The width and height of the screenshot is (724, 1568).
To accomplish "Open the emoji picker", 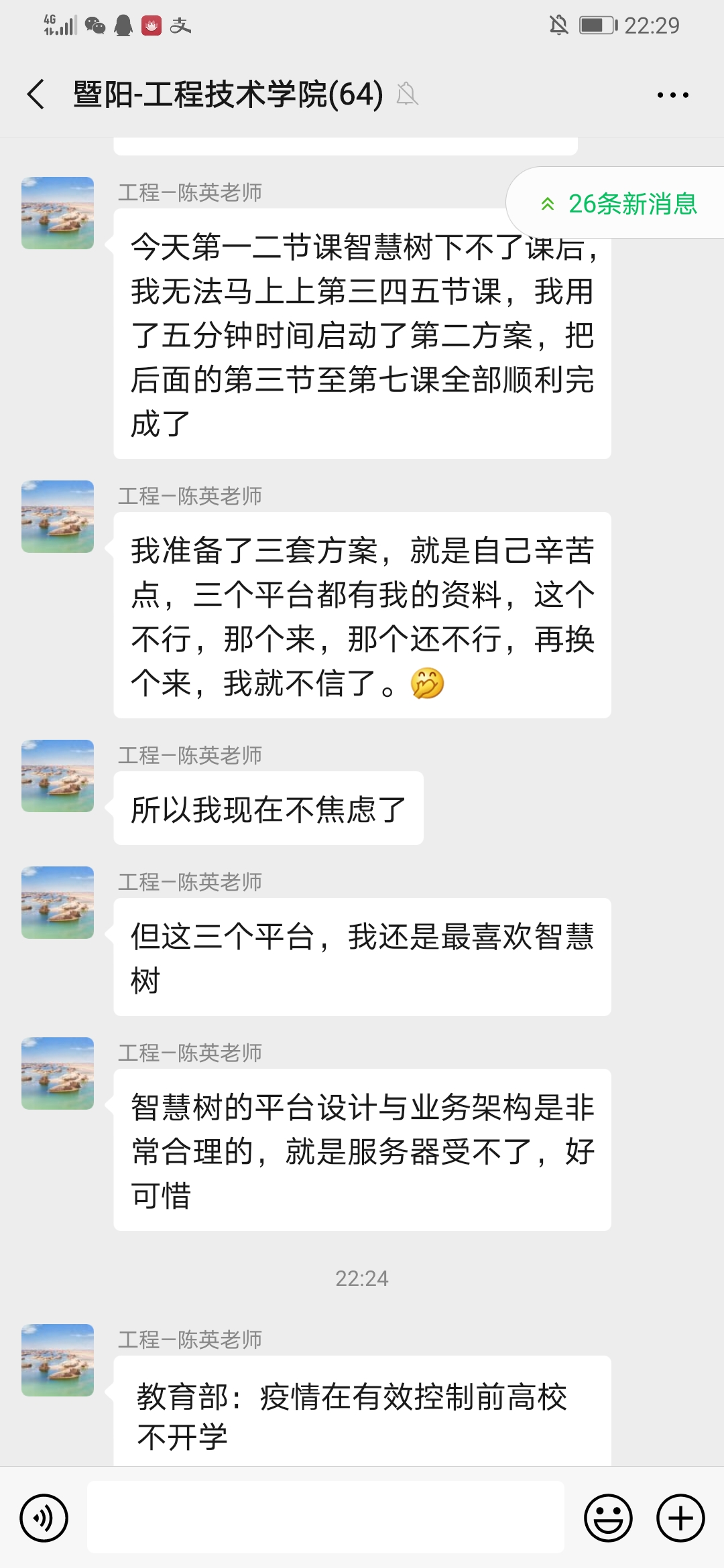I will tap(608, 1518).
